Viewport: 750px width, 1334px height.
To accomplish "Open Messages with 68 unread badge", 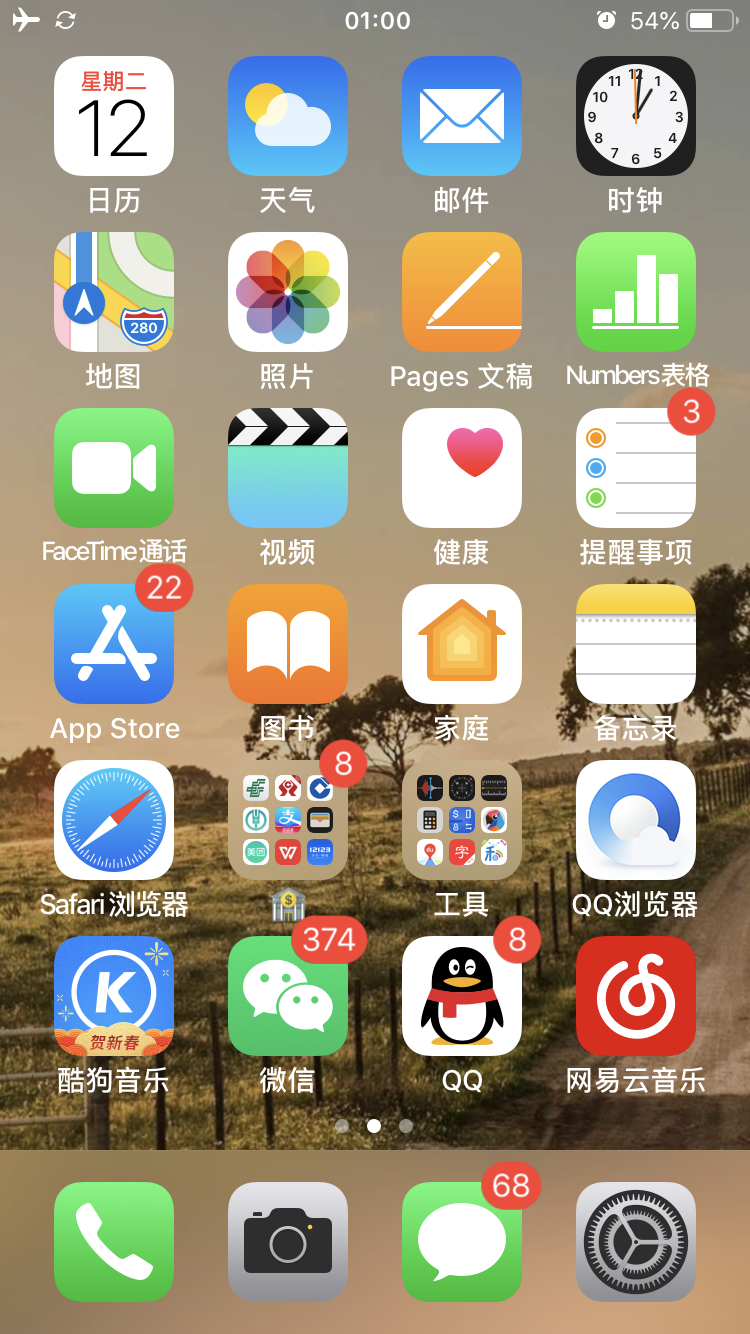I will pyautogui.click(x=461, y=1241).
